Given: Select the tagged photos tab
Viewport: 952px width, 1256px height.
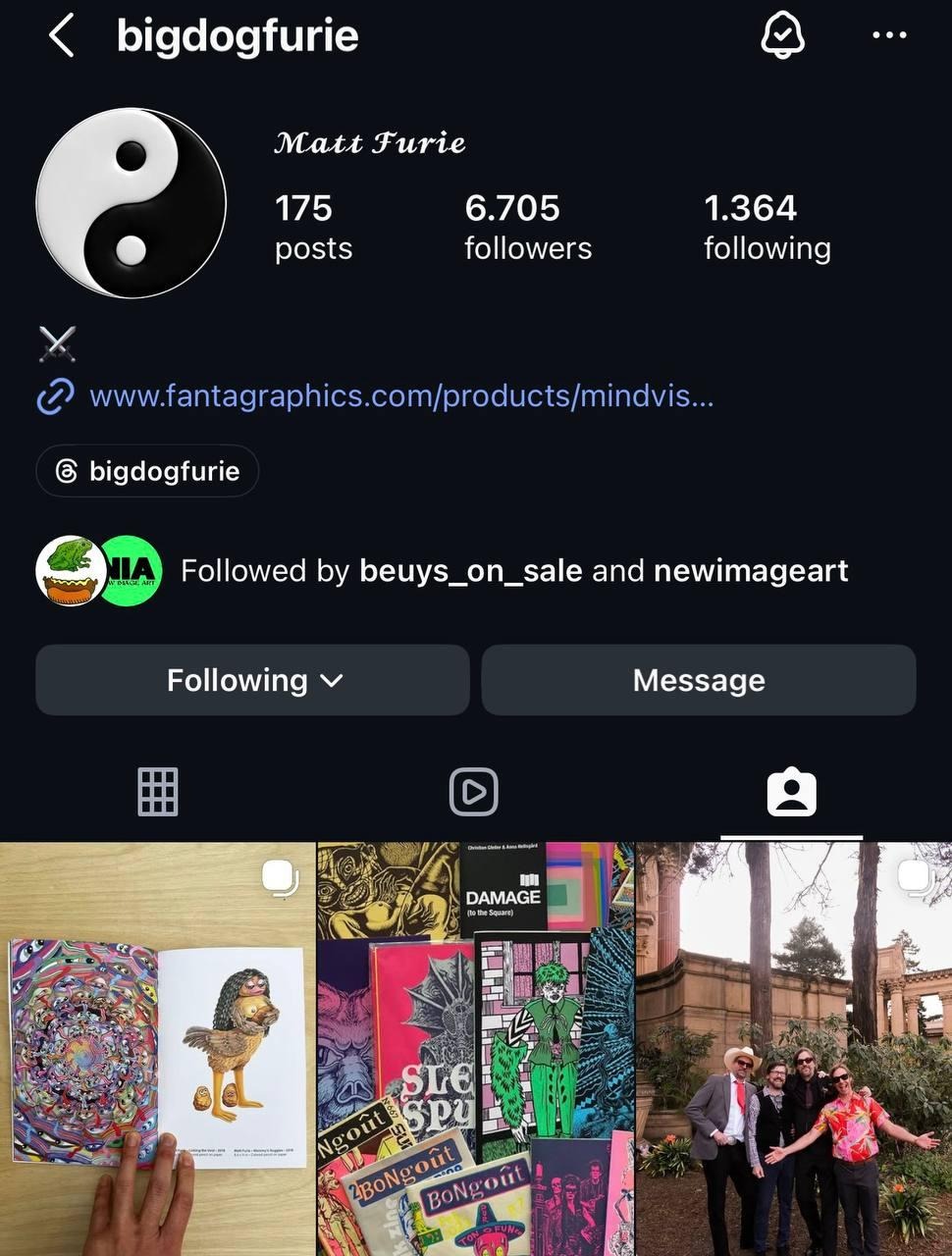Looking at the screenshot, I should tap(791, 792).
